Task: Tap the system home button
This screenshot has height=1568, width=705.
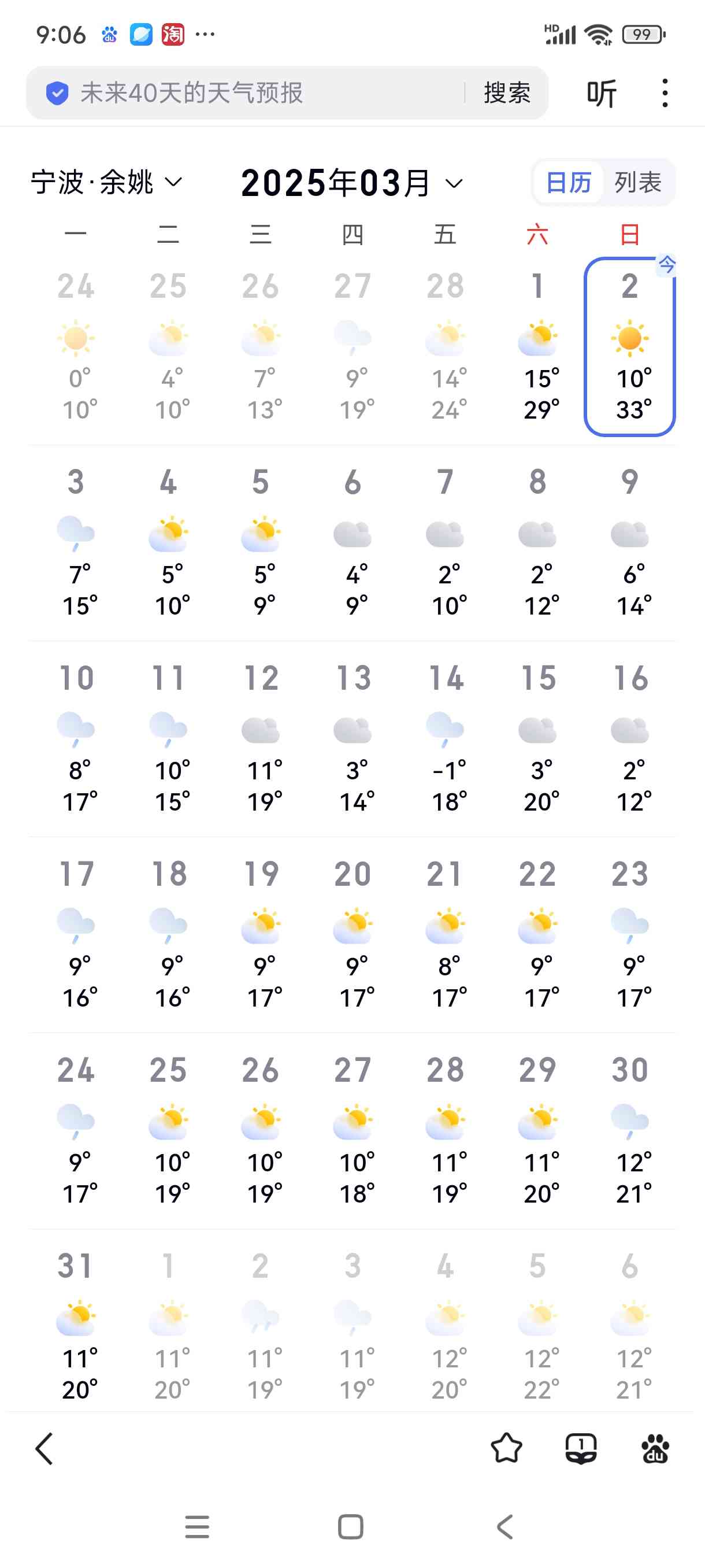Action: pos(350,1526)
